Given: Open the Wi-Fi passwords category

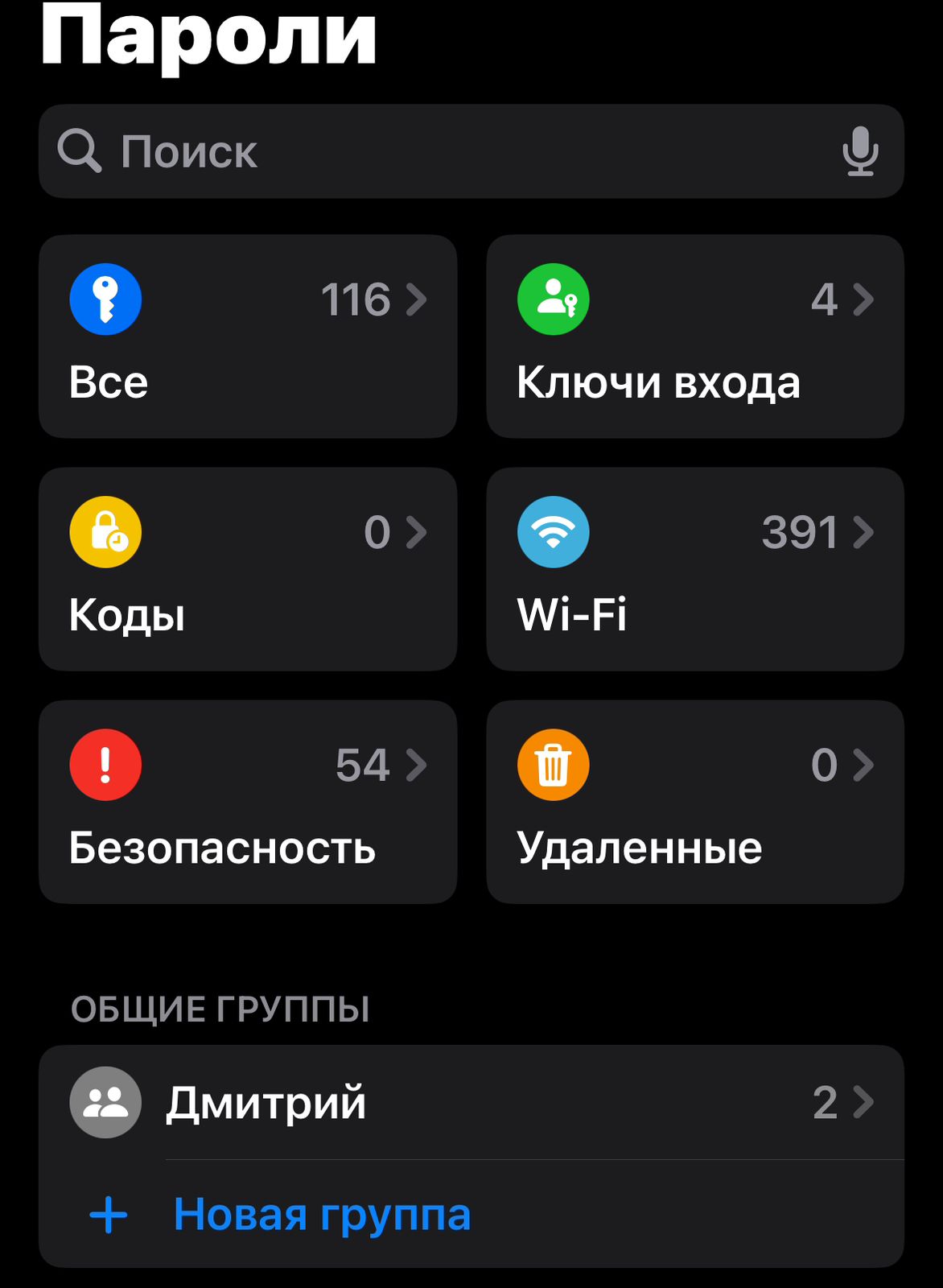Looking at the screenshot, I should [x=695, y=569].
